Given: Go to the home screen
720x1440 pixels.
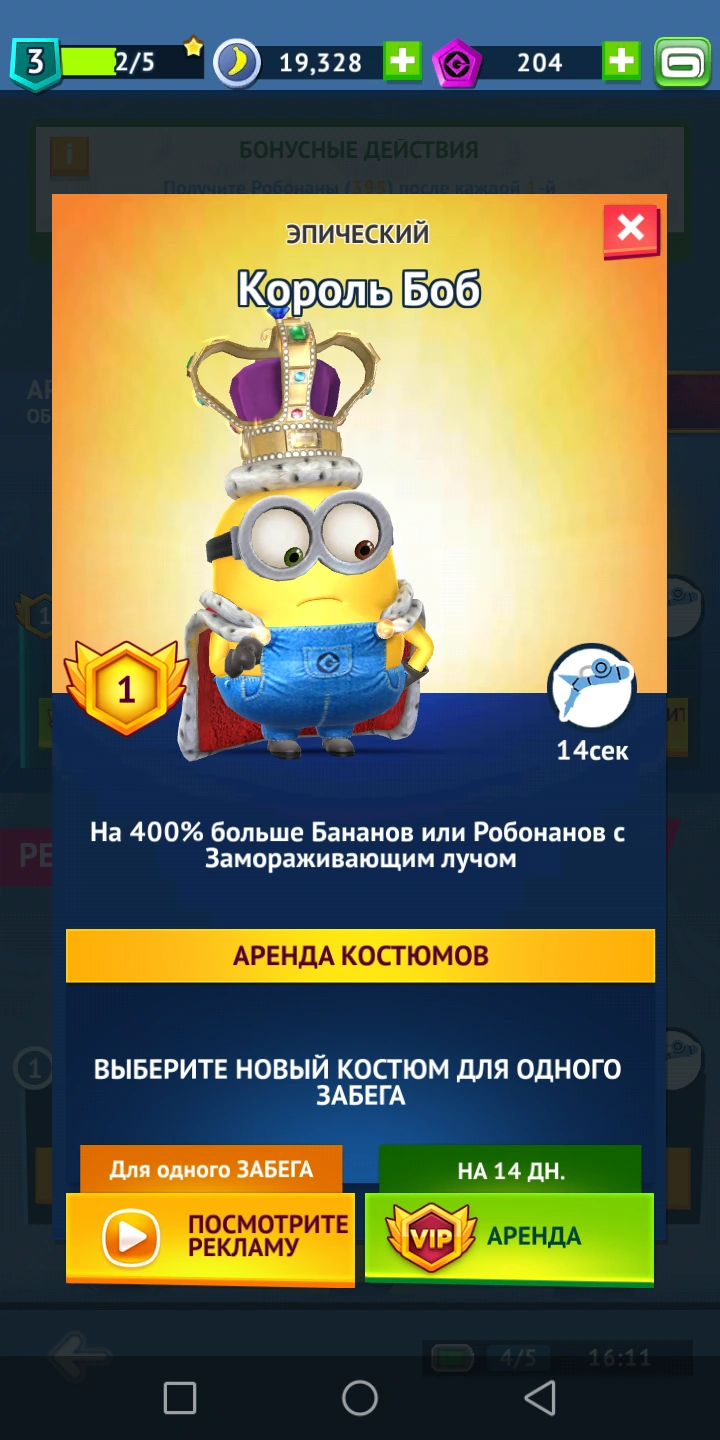Looking at the screenshot, I should pos(360,1397).
